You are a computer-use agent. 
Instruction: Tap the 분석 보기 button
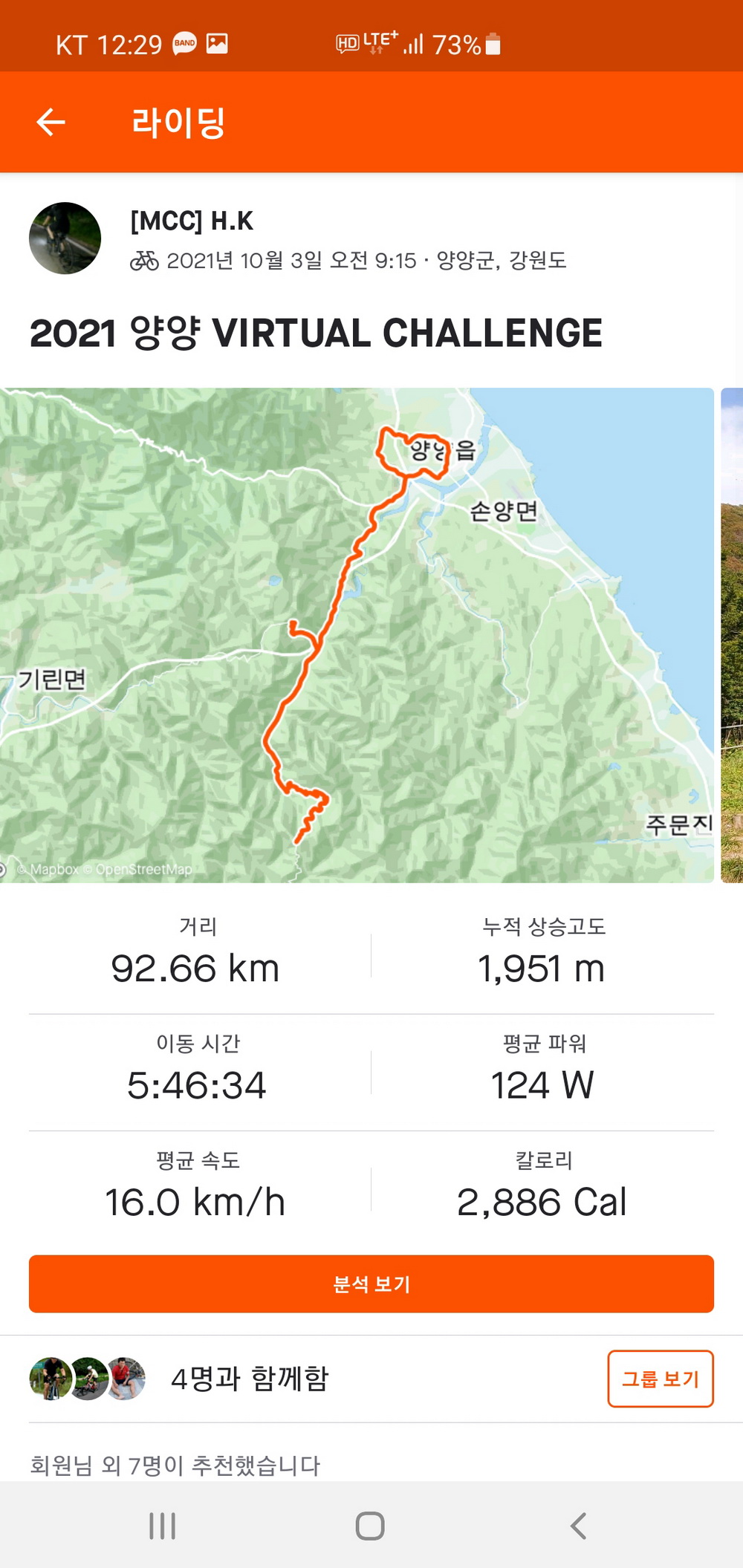tap(371, 1284)
